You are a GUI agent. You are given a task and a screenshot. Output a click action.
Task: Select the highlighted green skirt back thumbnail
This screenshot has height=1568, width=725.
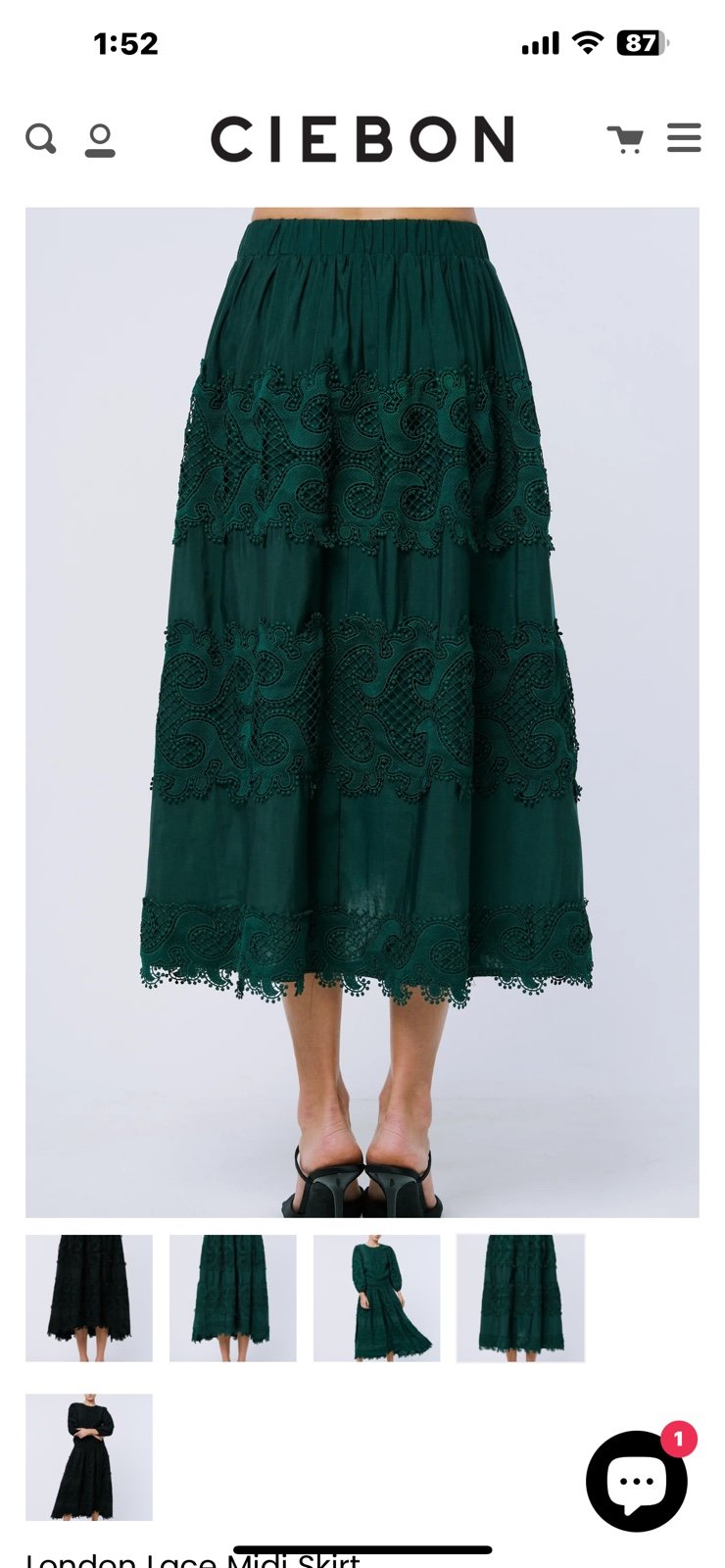(520, 1298)
